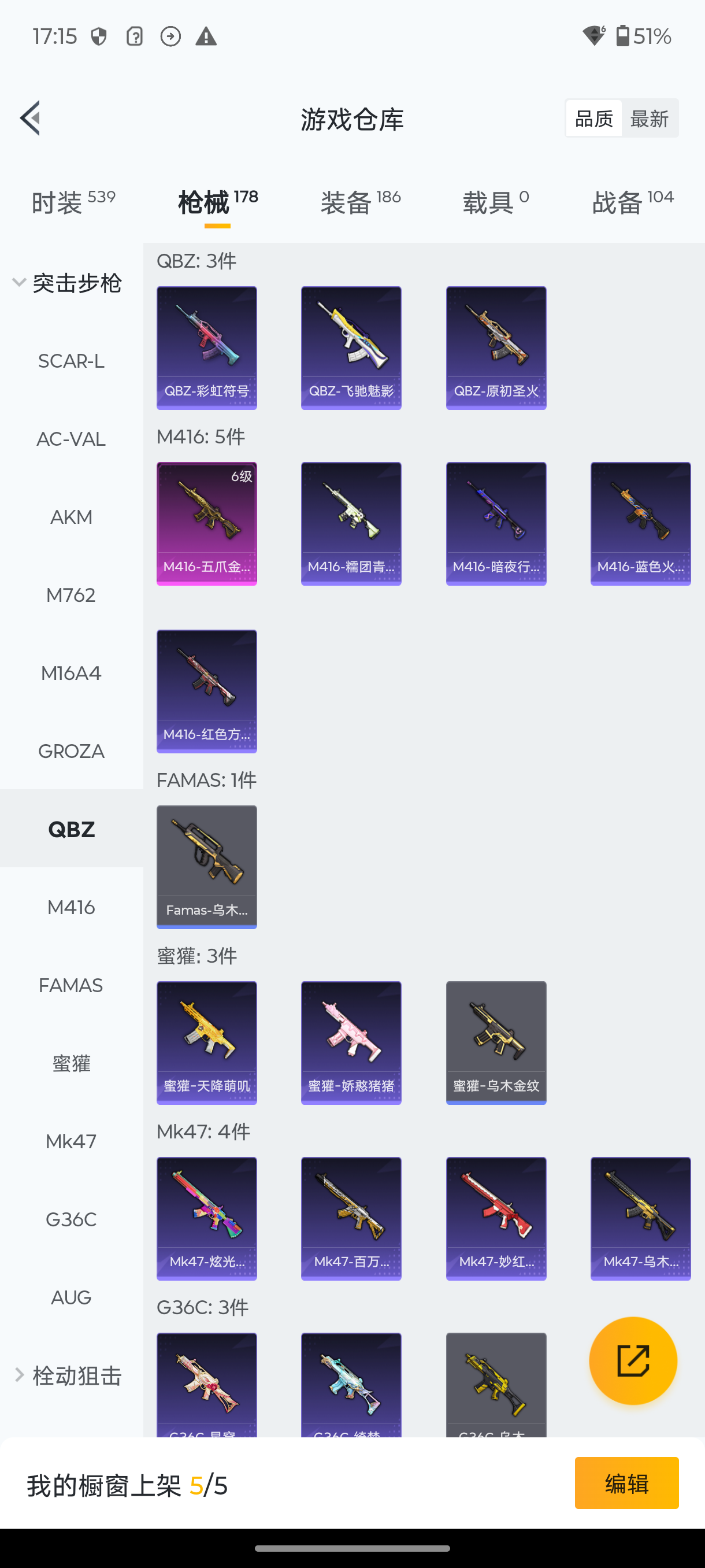Open the 蜜獾-娇憨猪猪 skin
The width and height of the screenshot is (705, 1568).
(351, 1042)
